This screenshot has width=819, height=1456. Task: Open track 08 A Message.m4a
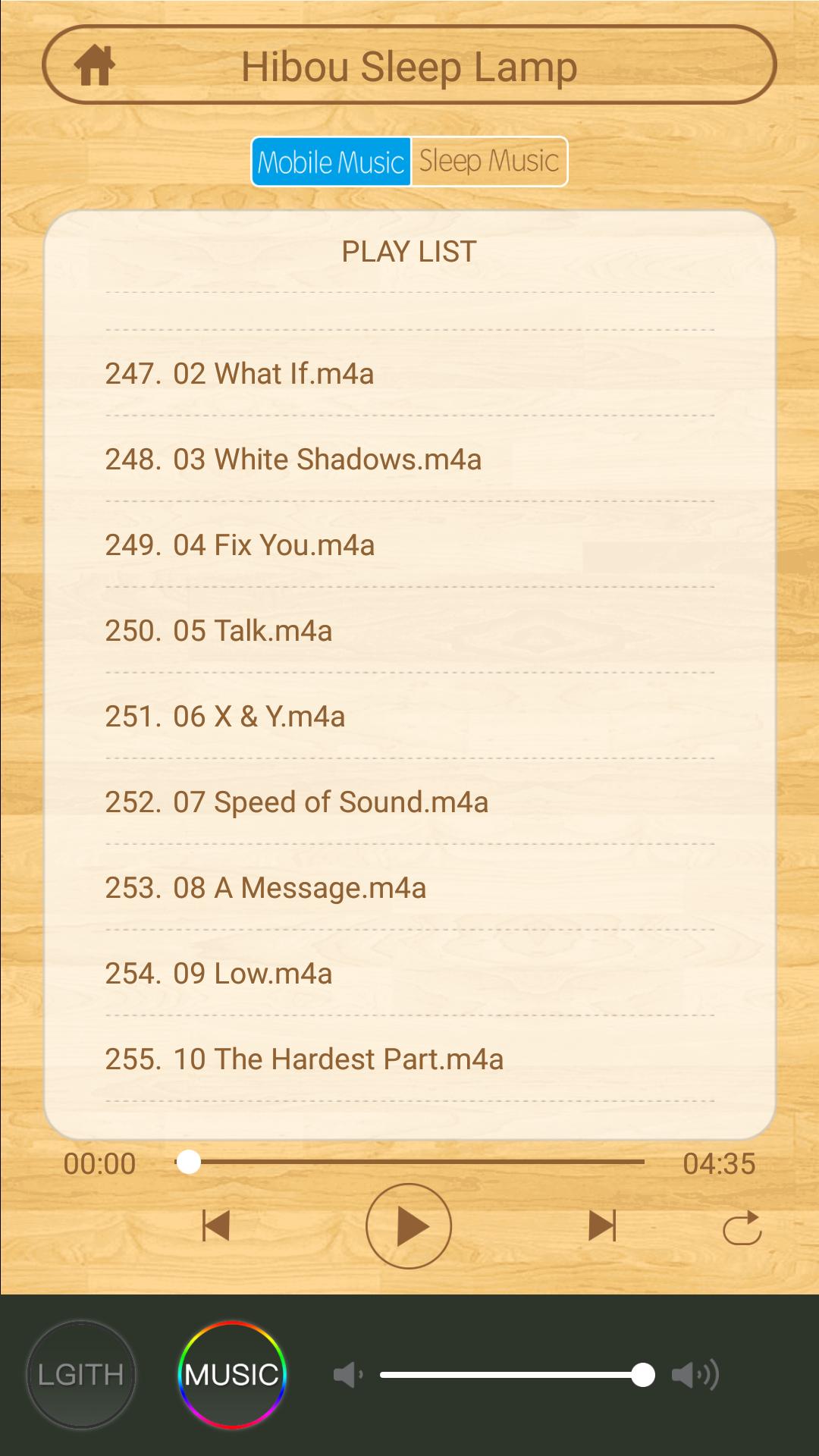(265, 888)
